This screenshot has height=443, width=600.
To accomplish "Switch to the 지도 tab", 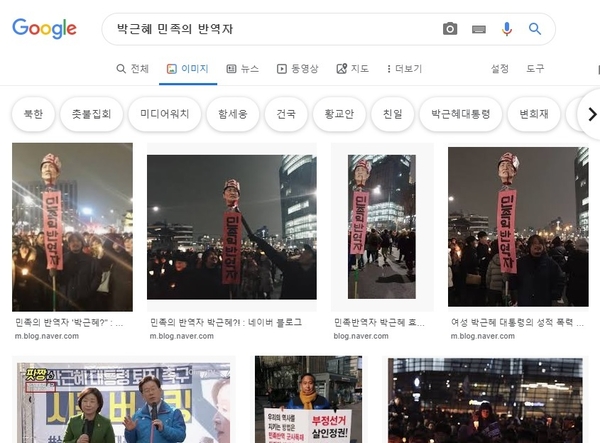I will click(x=352, y=69).
